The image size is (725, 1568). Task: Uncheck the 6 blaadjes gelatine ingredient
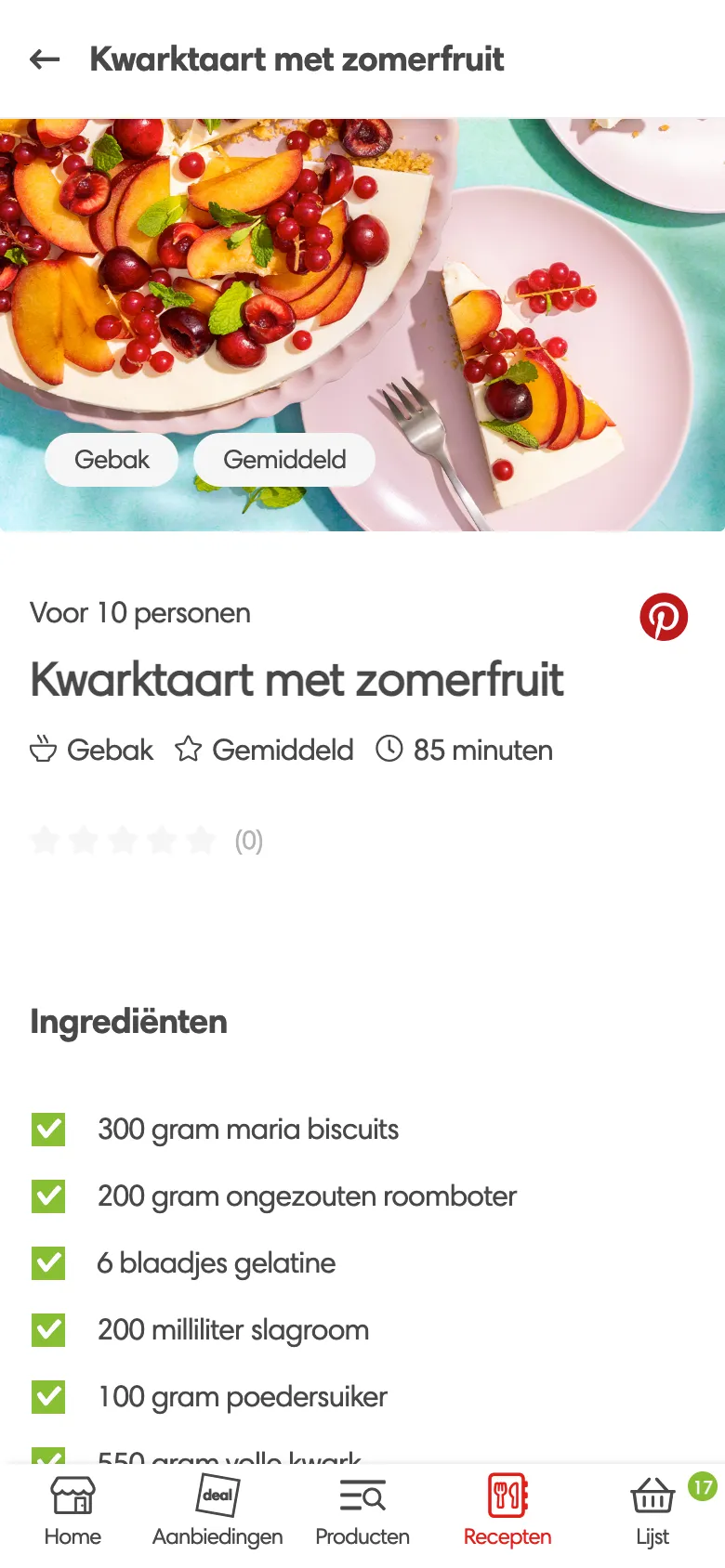[x=48, y=1263]
